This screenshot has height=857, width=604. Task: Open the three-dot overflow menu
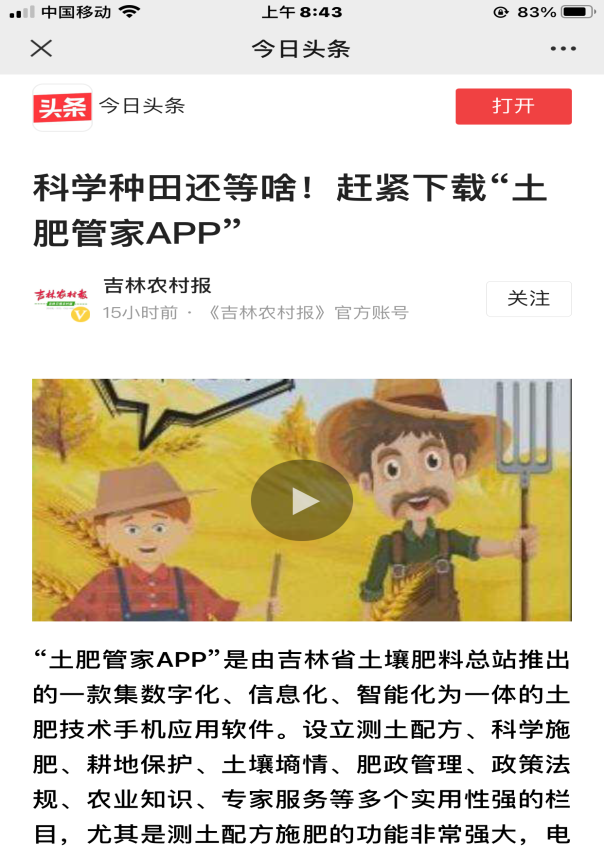coord(563,49)
